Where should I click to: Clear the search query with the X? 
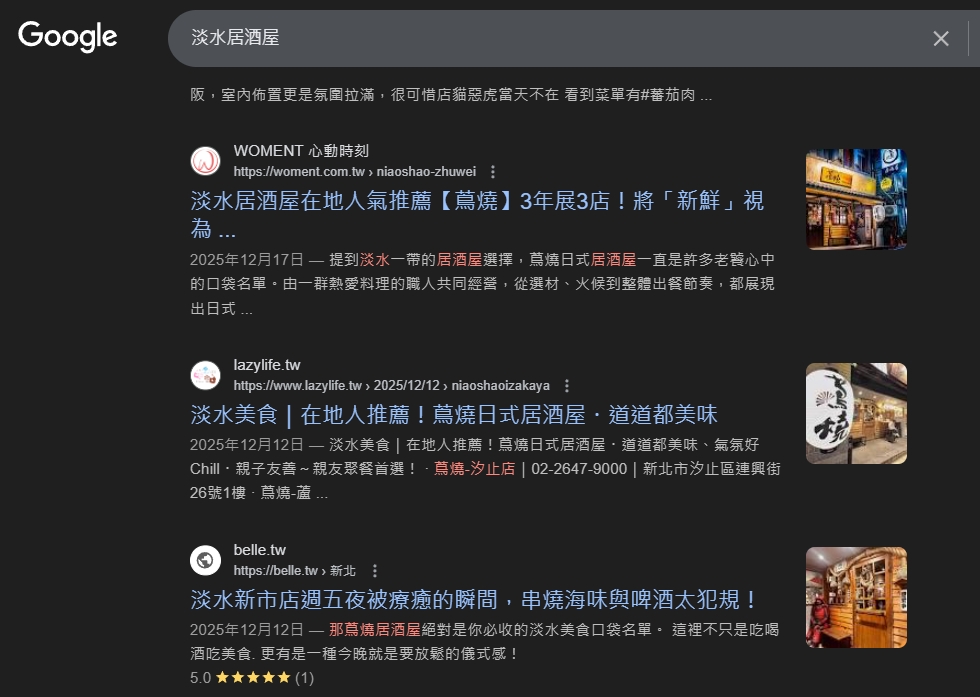pyautogui.click(x=941, y=38)
